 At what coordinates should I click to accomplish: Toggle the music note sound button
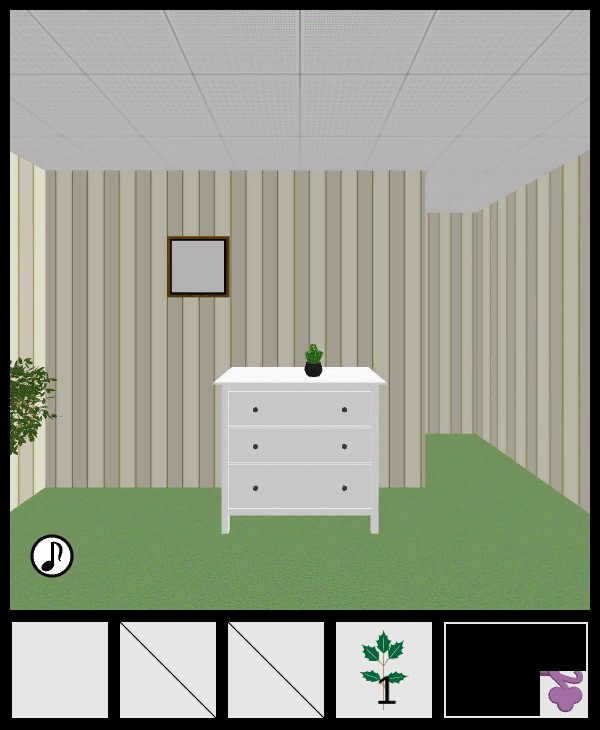click(52, 556)
